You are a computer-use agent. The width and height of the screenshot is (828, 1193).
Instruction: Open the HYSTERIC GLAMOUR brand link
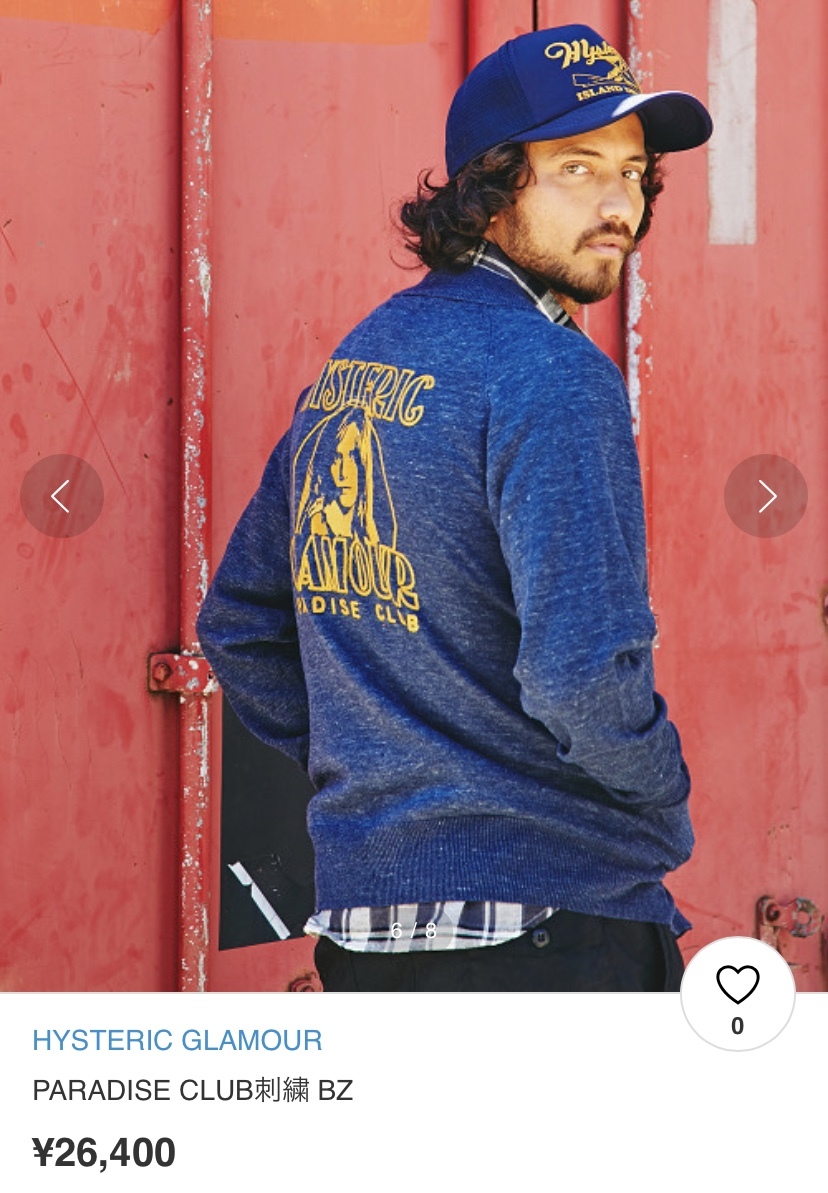[x=177, y=1040]
